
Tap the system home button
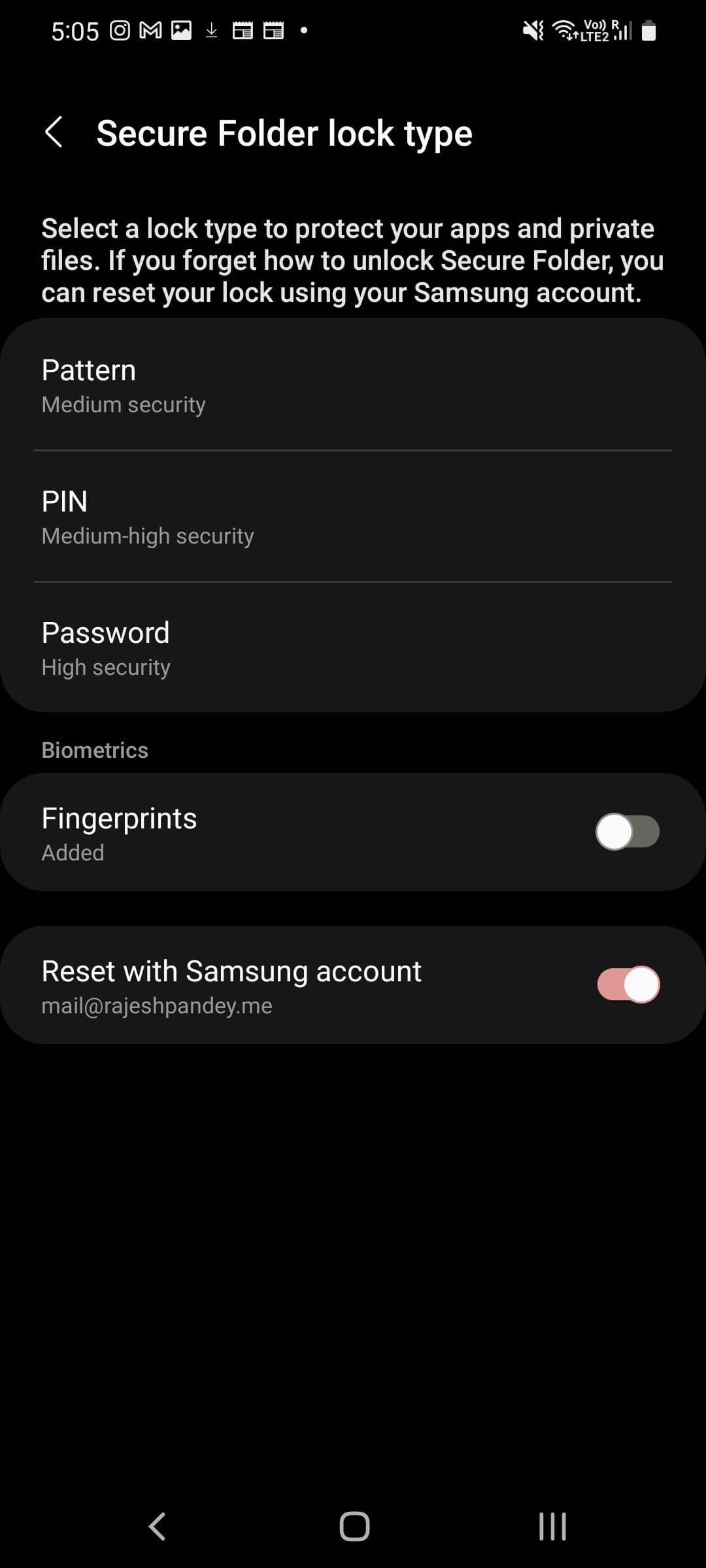(354, 1527)
